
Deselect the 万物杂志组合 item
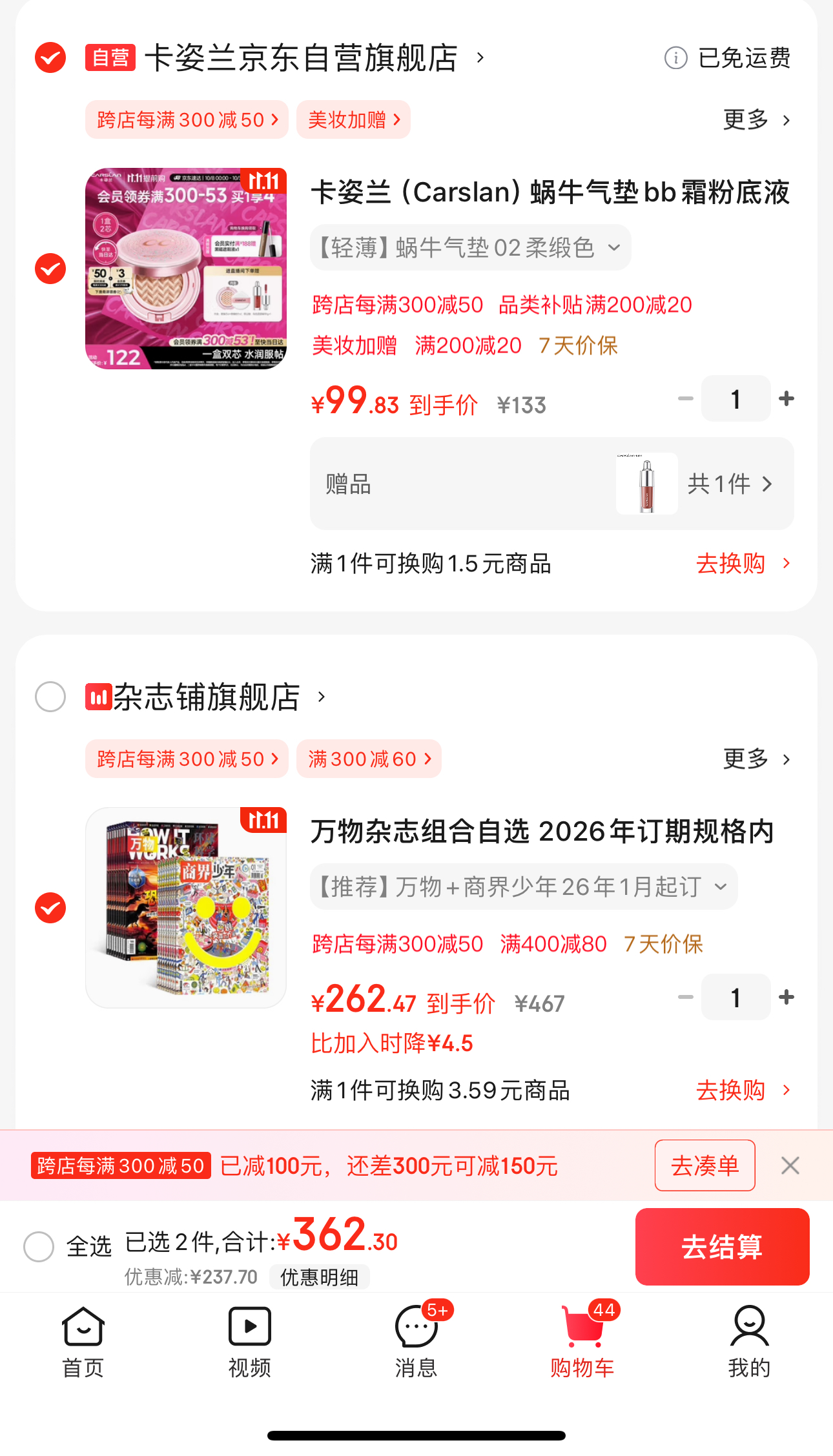coord(50,908)
